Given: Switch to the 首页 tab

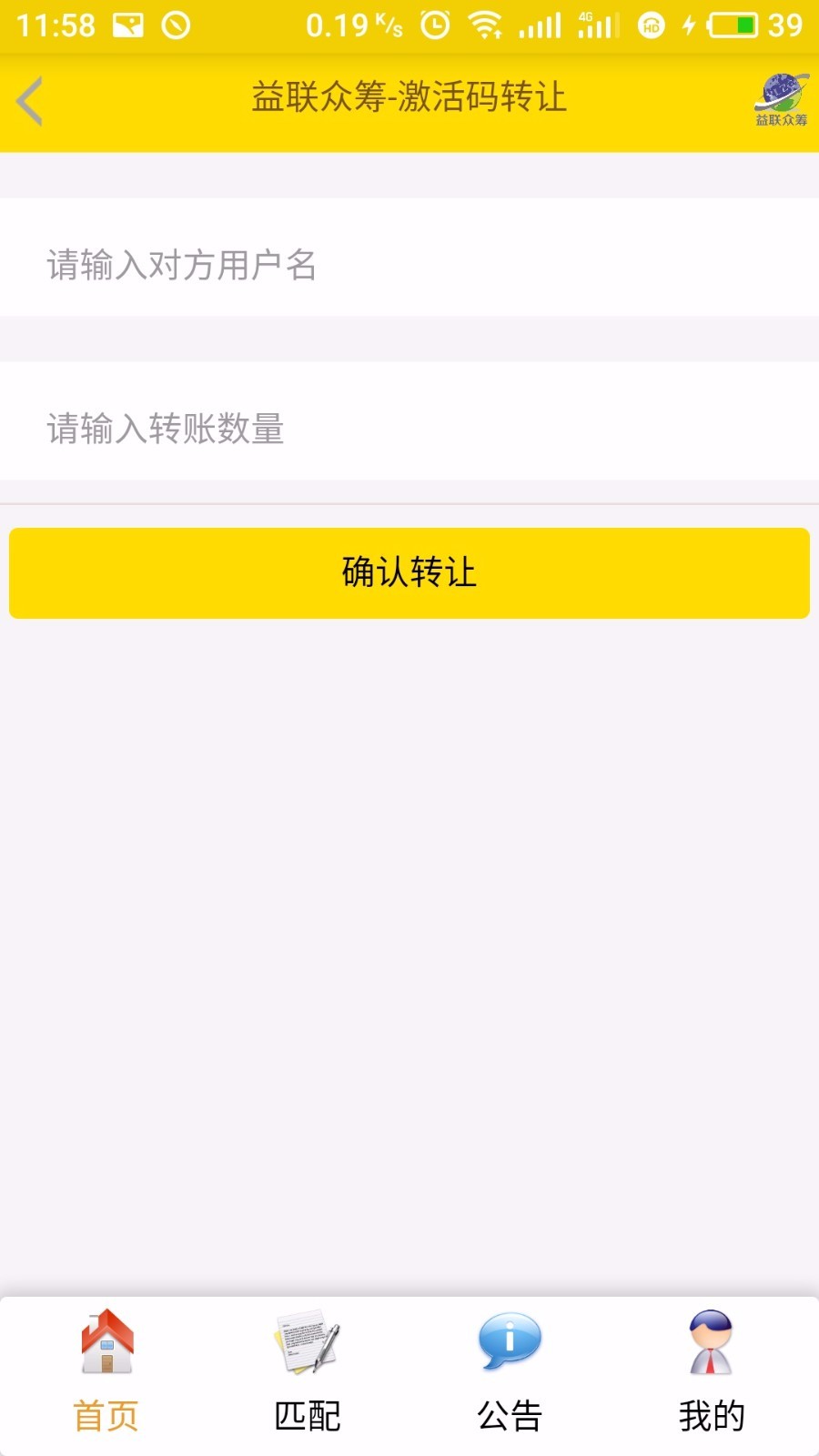Looking at the screenshot, I should point(106,1374).
